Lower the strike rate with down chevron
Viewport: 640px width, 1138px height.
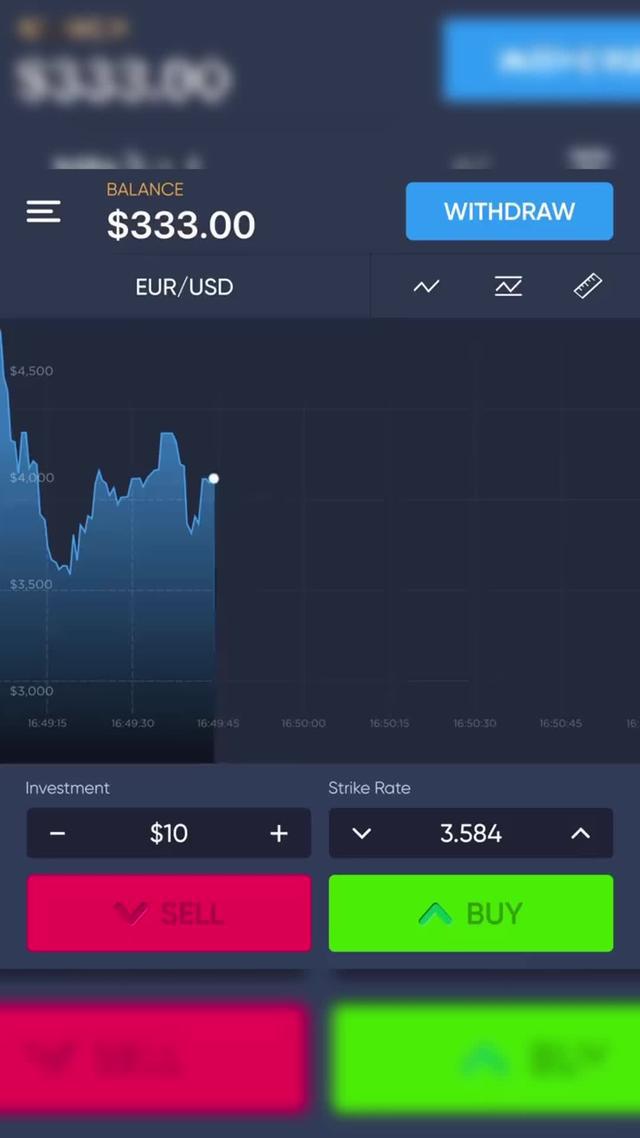[362, 833]
